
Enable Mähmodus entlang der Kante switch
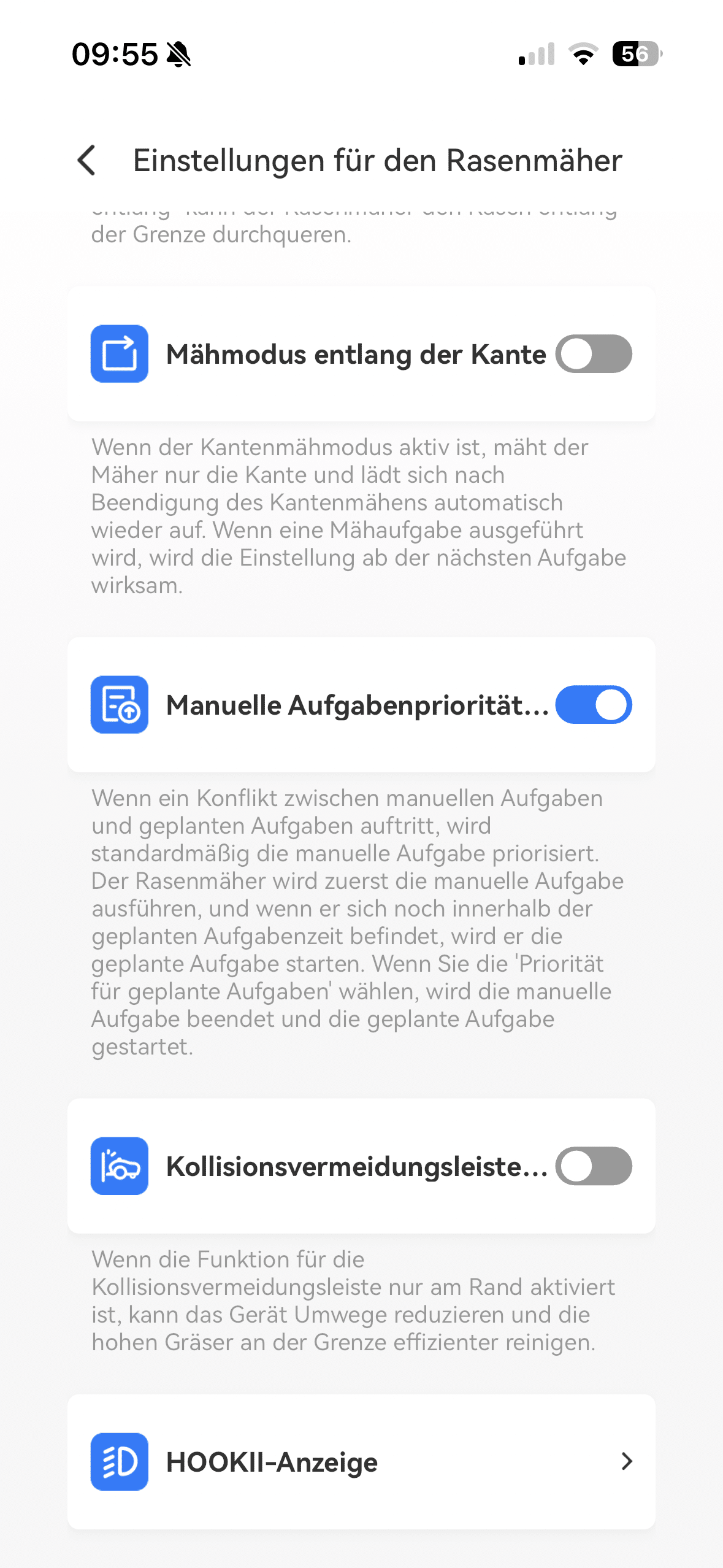click(x=593, y=354)
